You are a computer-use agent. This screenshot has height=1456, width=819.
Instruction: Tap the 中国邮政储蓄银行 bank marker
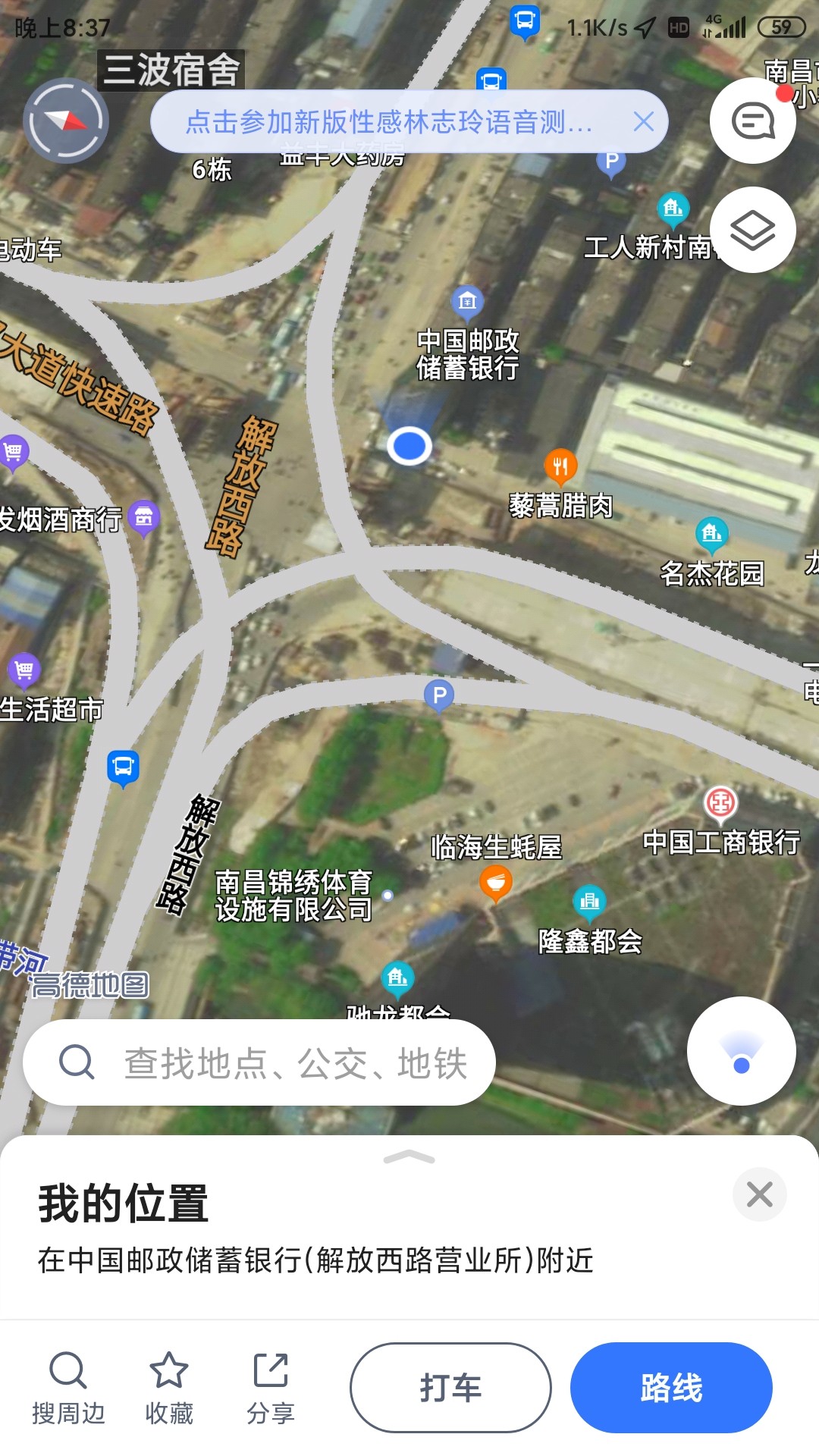pos(466,302)
